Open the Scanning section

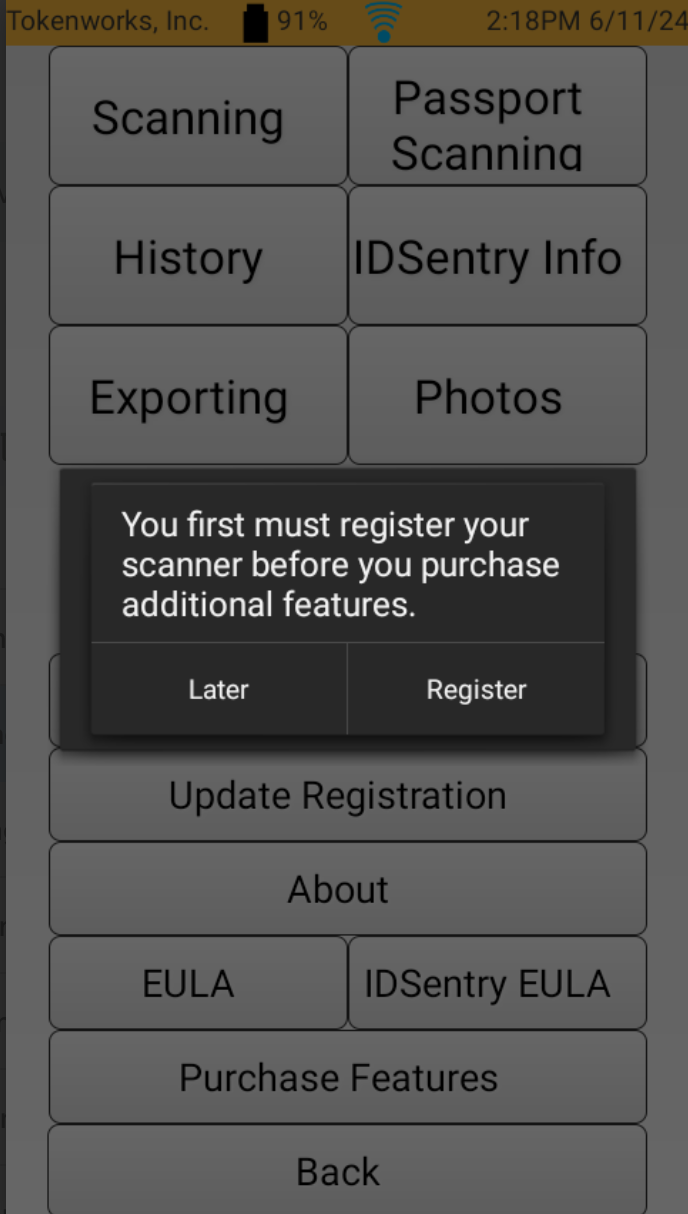point(198,116)
